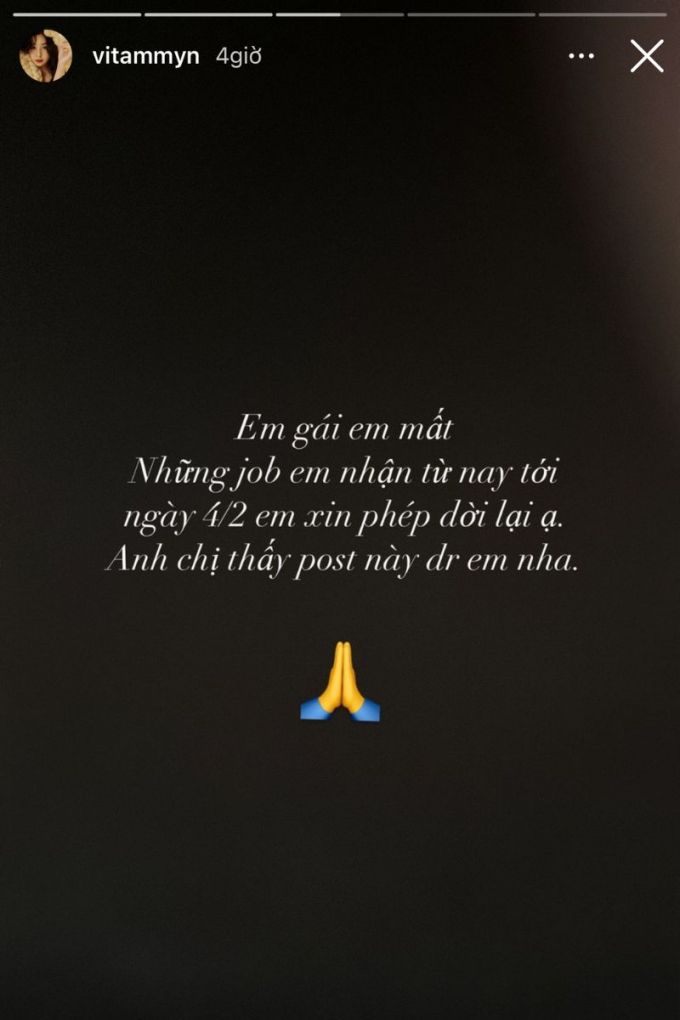Open vitammyn's profile picture
The width and height of the screenshot is (680, 1020).
click(46, 56)
